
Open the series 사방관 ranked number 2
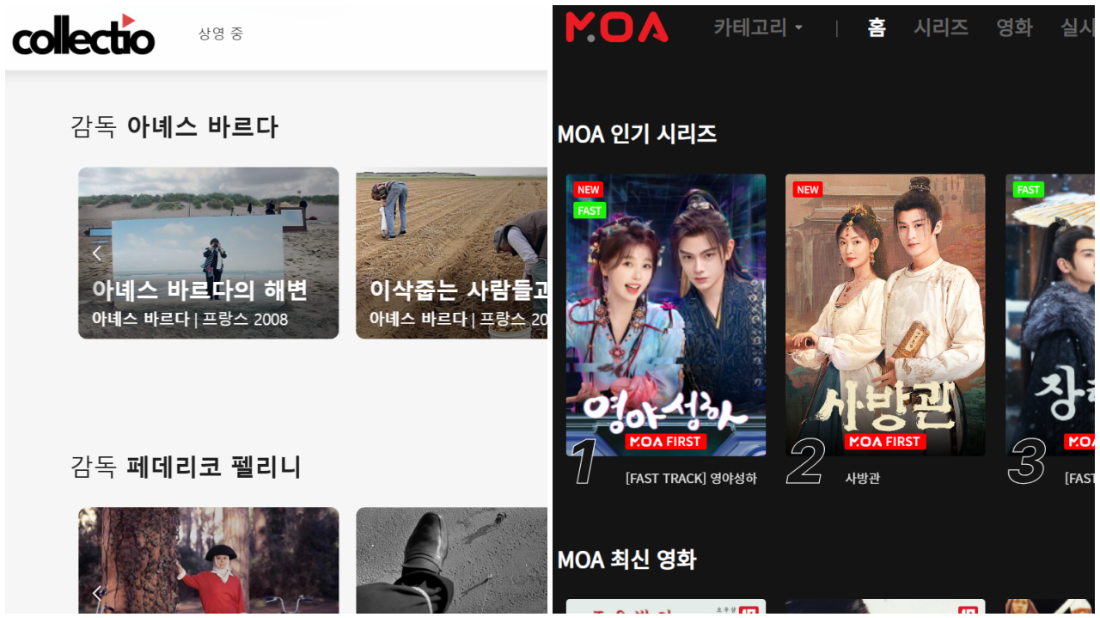[885, 315]
